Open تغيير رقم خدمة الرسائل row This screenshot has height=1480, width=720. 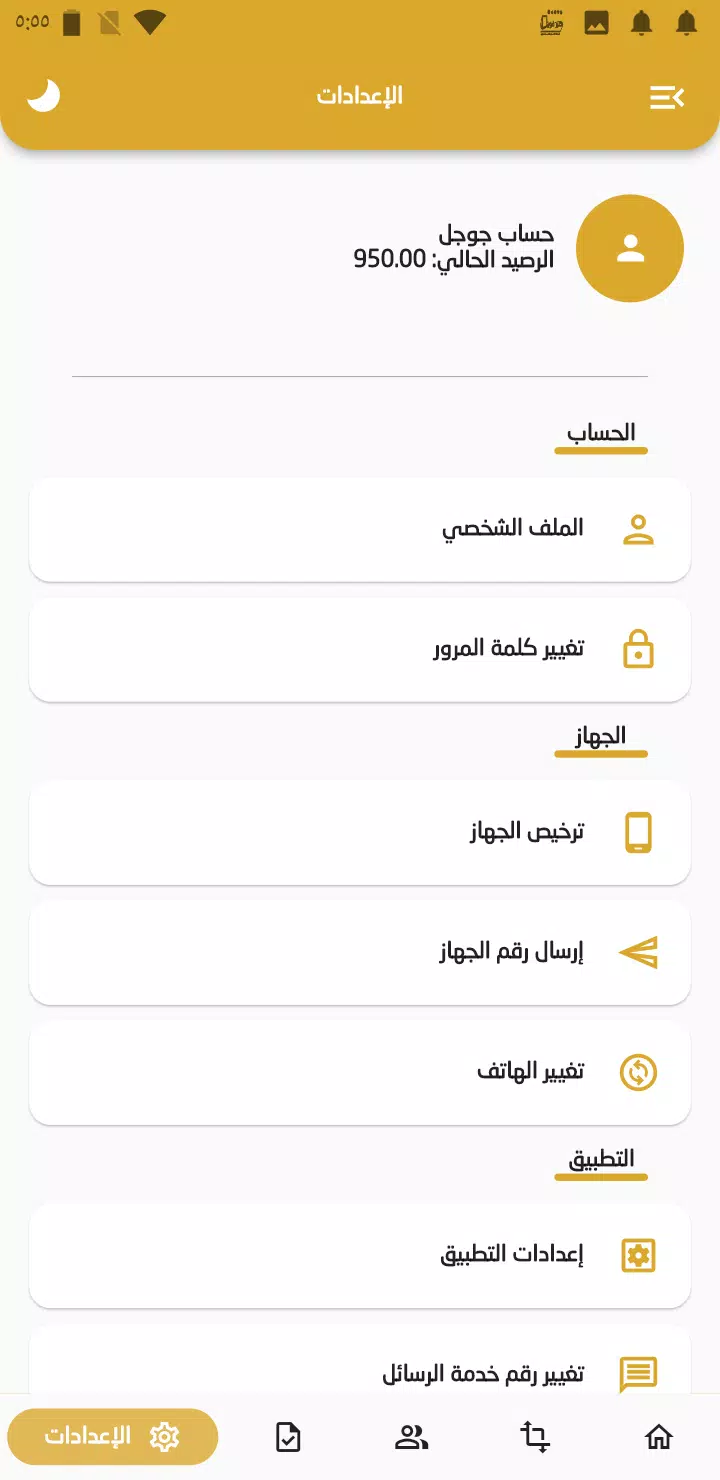point(360,1361)
